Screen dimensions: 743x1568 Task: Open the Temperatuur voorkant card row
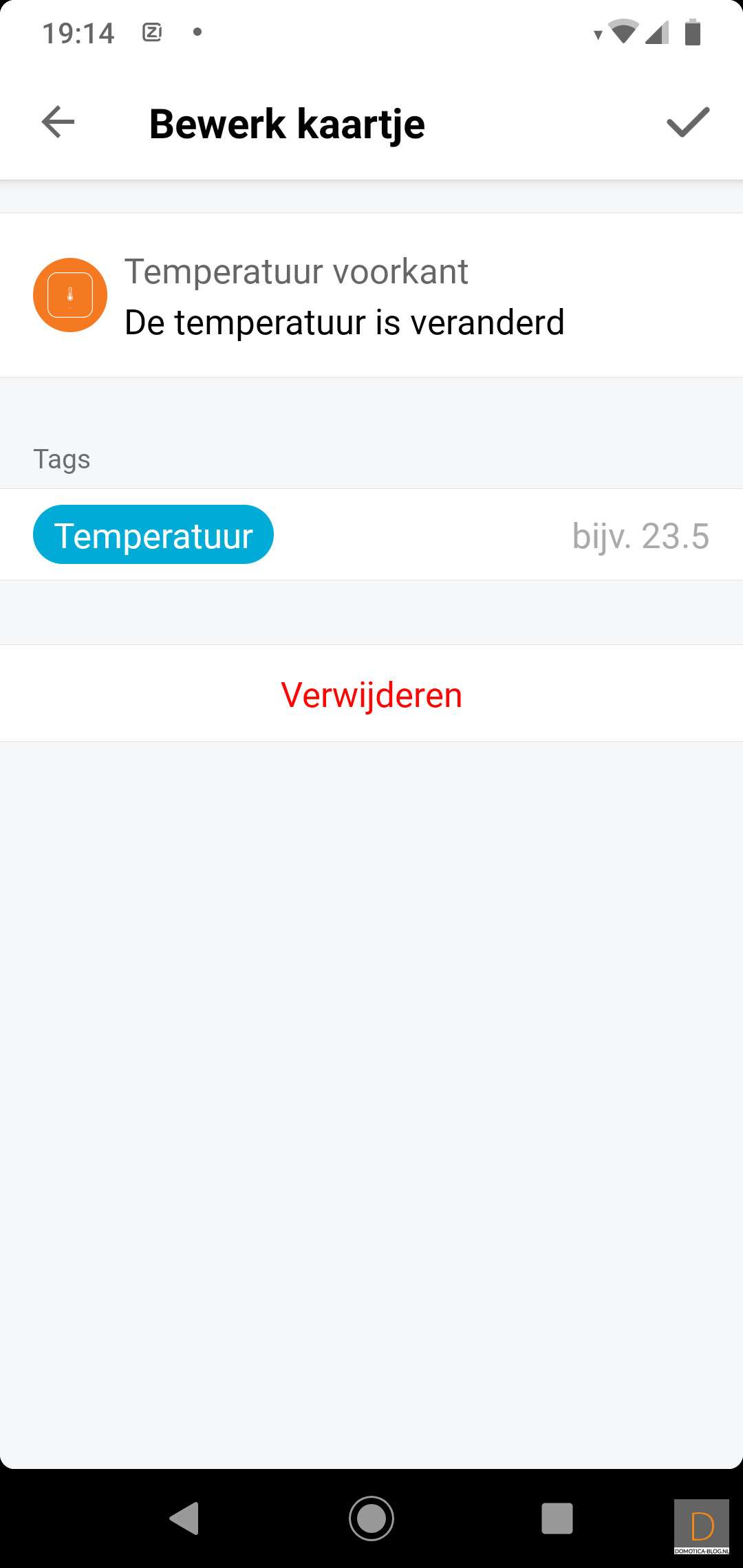click(371, 296)
